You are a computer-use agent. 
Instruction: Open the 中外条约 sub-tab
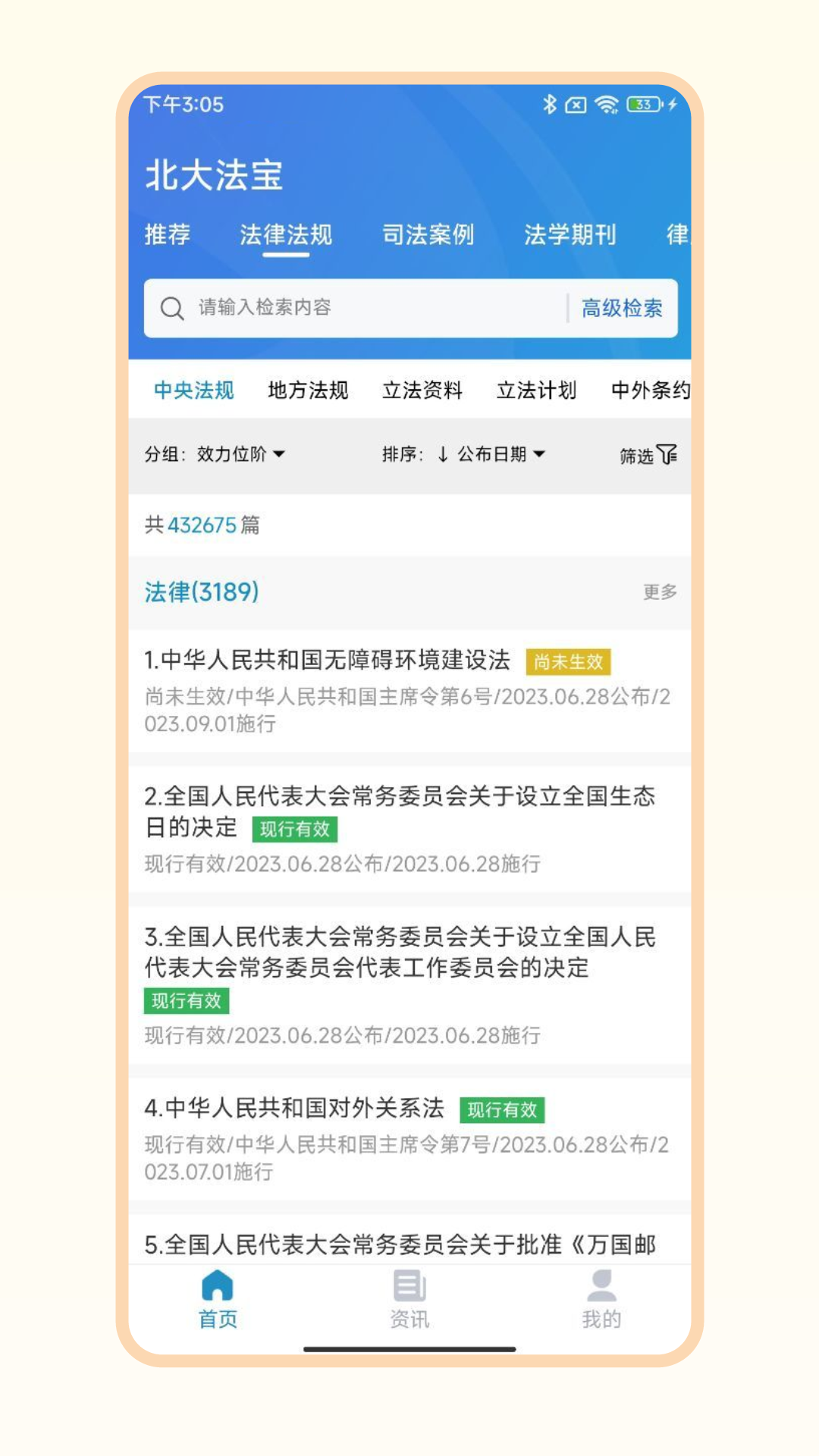coord(650,390)
